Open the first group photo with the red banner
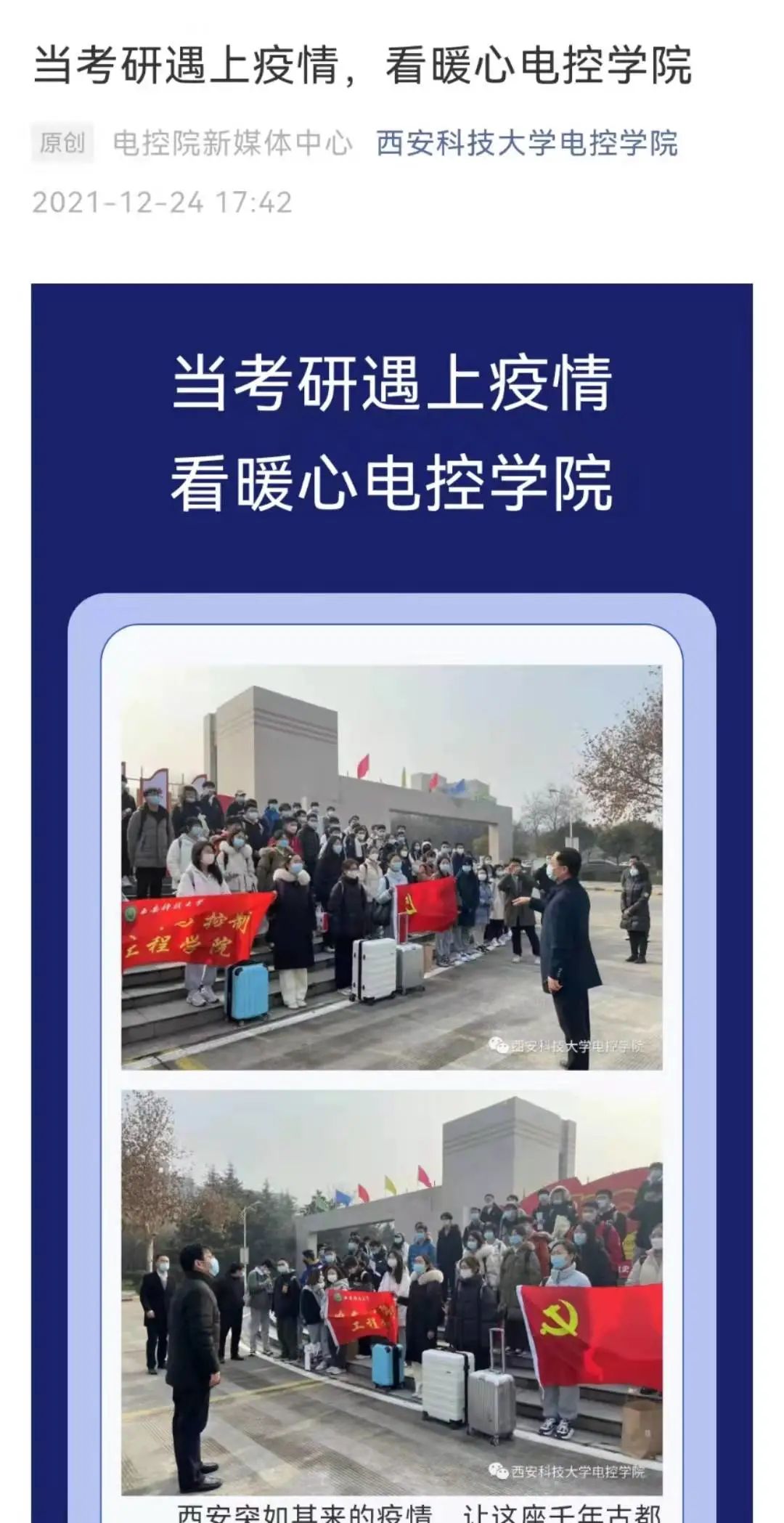The height and width of the screenshot is (1523, 784). click(391, 867)
